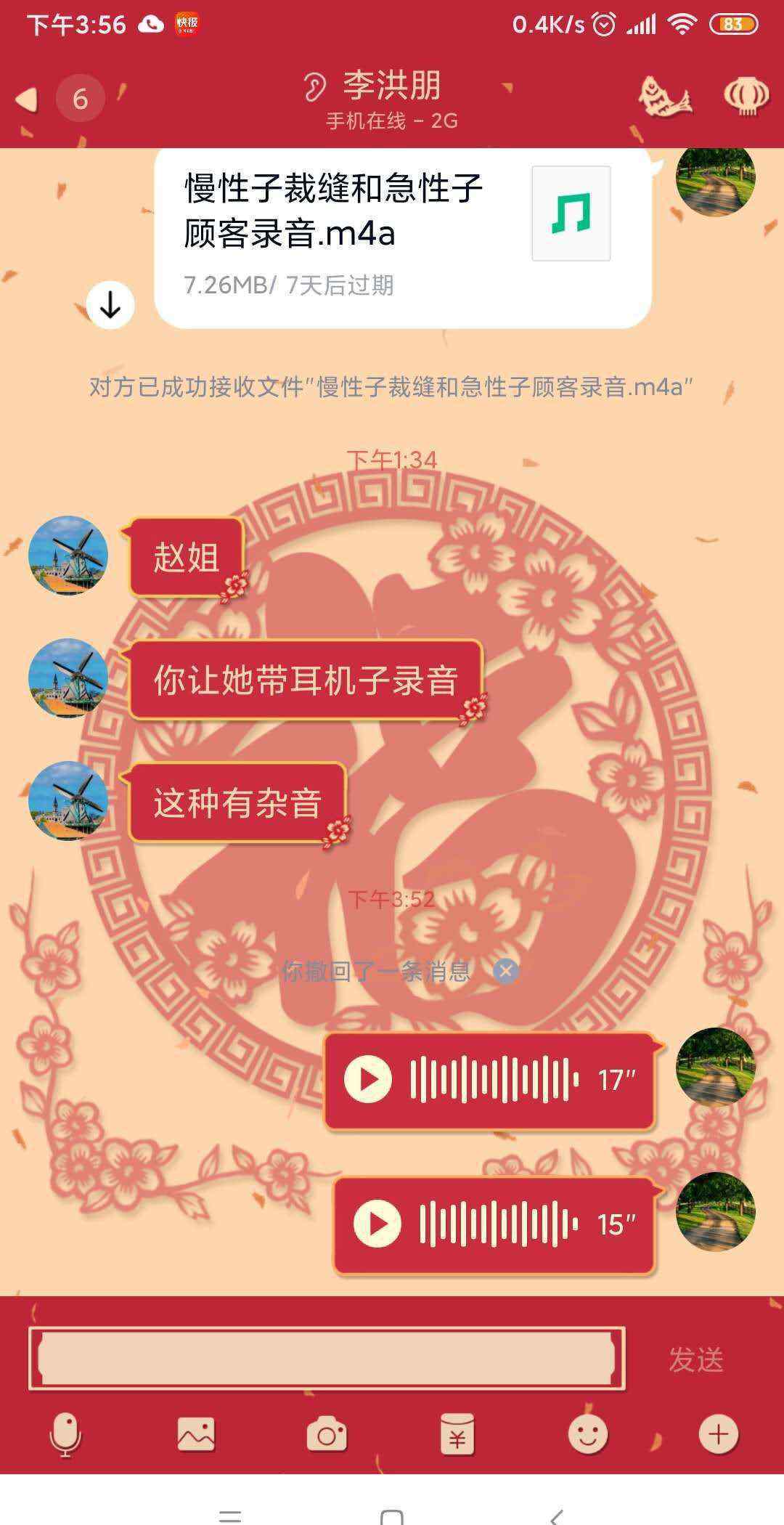Image resolution: width=784 pixels, height=1525 pixels.
Task: Tap the download arrow beside the m4a file
Action: tap(110, 305)
